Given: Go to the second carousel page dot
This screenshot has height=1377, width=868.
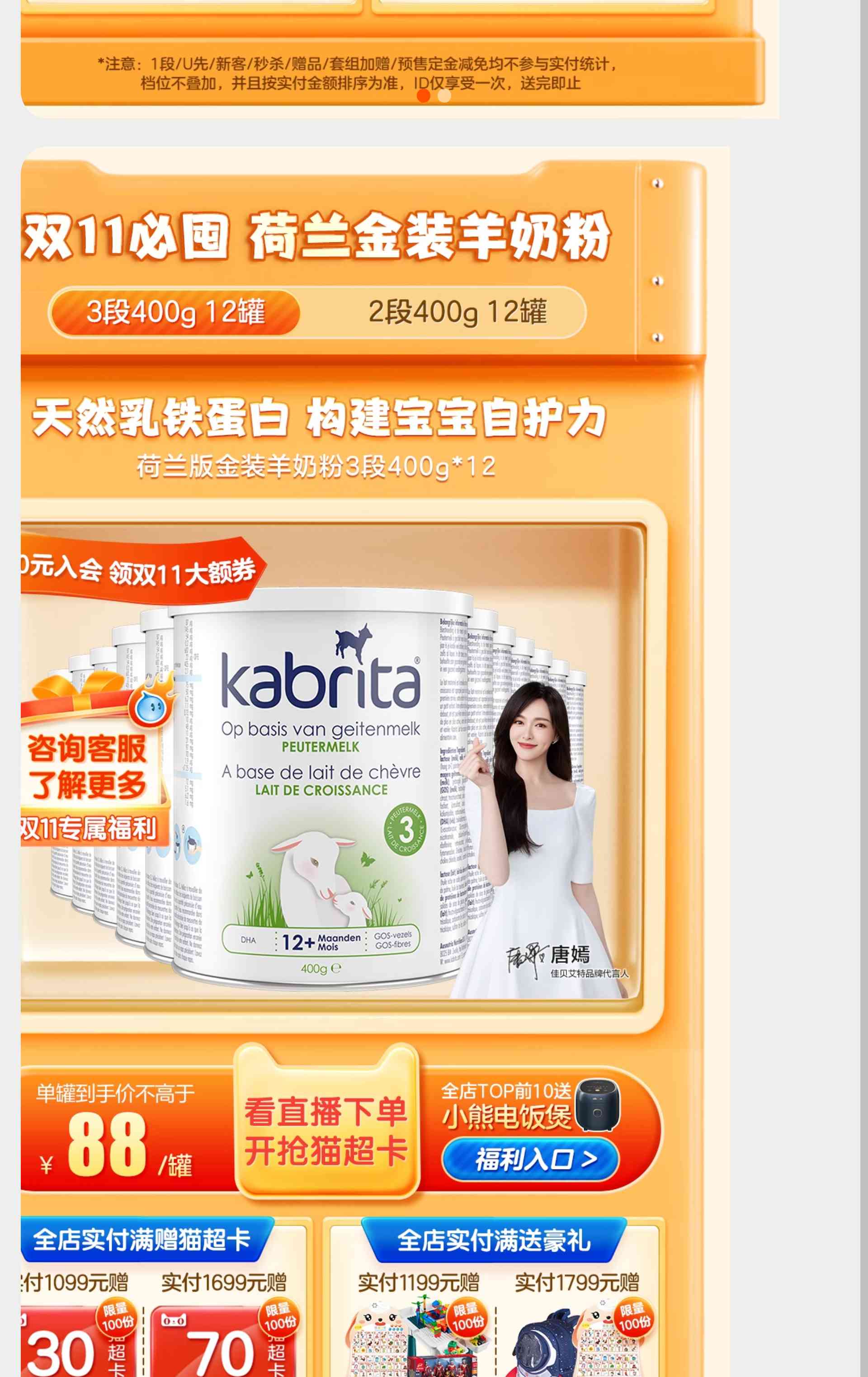Looking at the screenshot, I should (444, 95).
